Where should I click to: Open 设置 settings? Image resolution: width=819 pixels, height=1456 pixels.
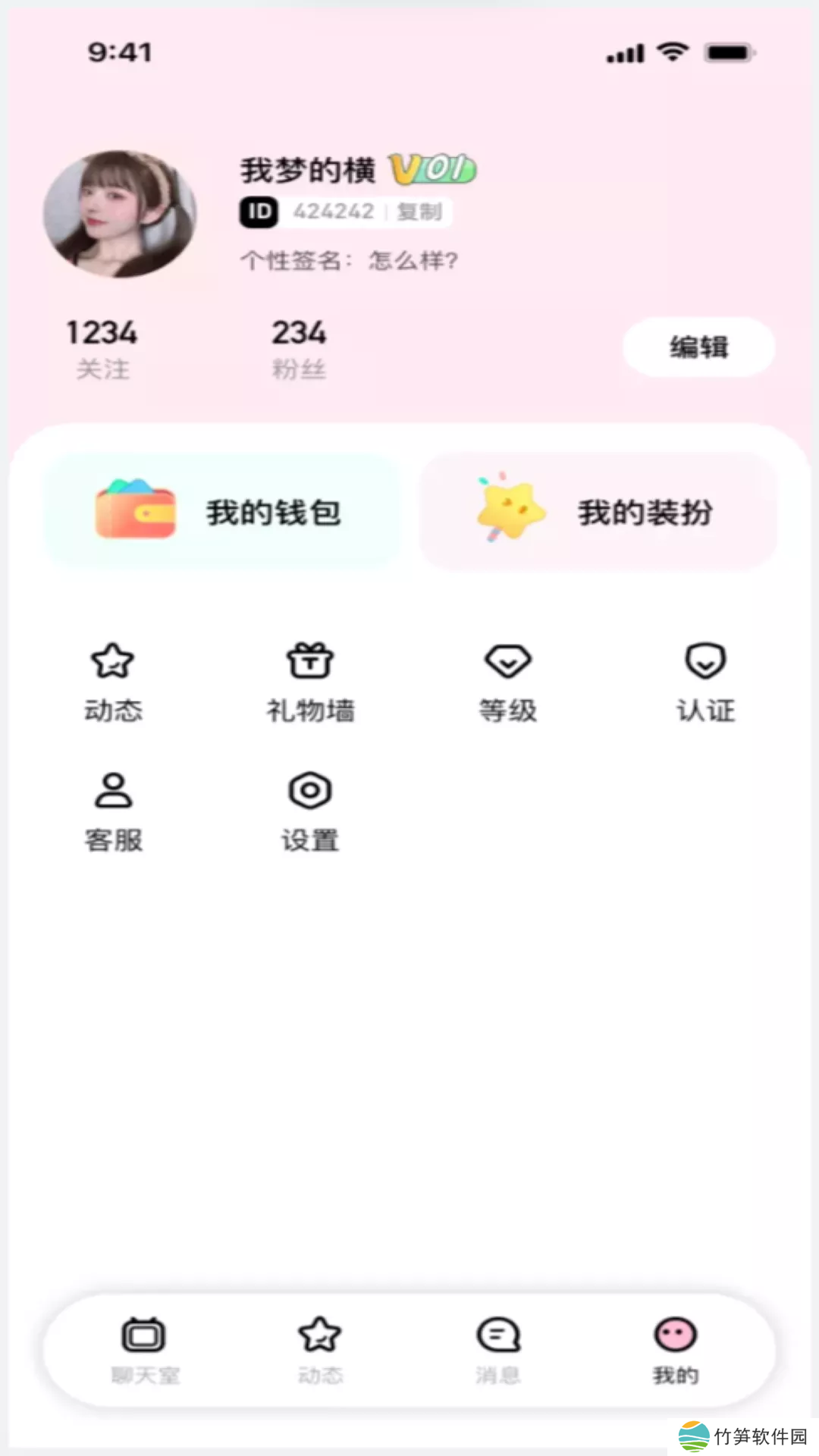[x=310, y=811]
